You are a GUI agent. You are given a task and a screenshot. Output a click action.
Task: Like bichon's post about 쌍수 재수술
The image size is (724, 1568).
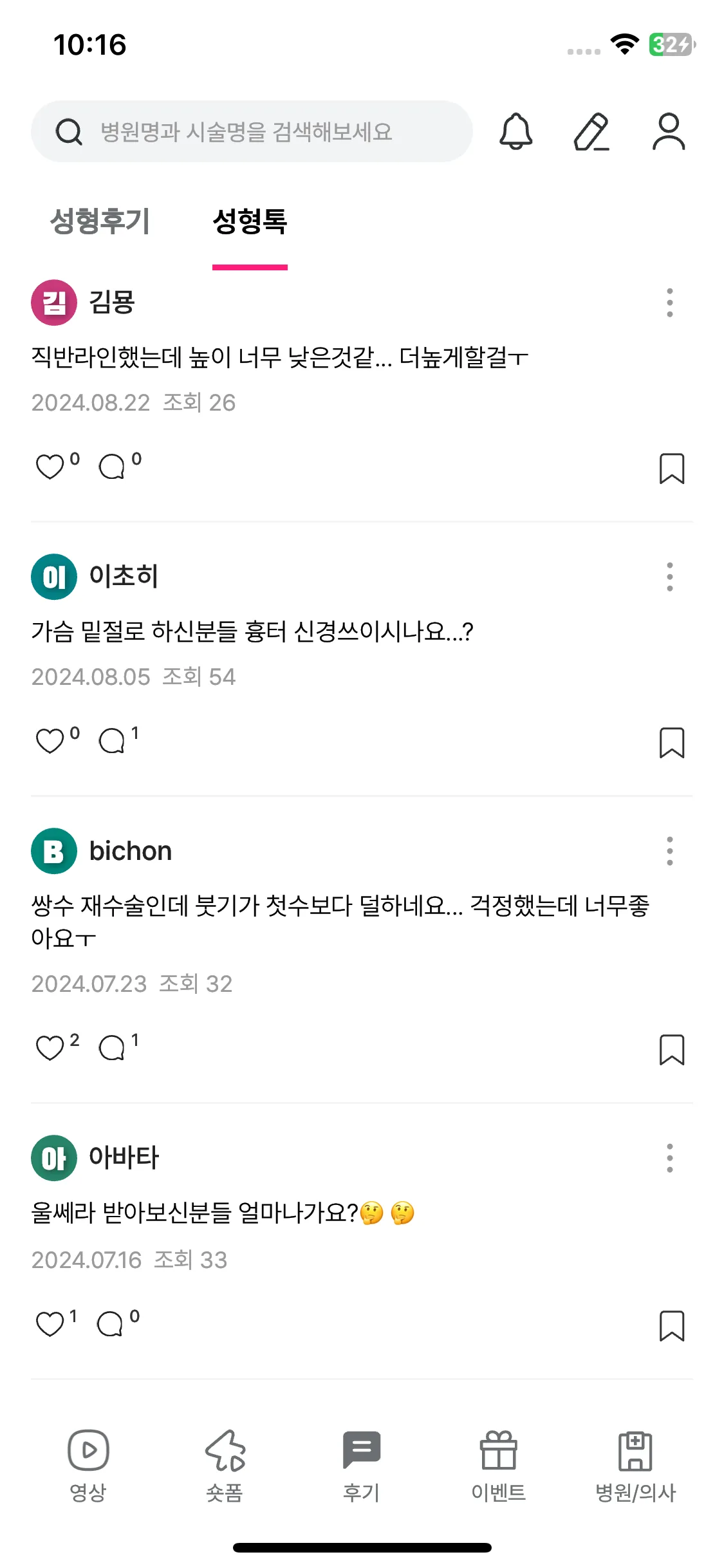click(50, 1048)
